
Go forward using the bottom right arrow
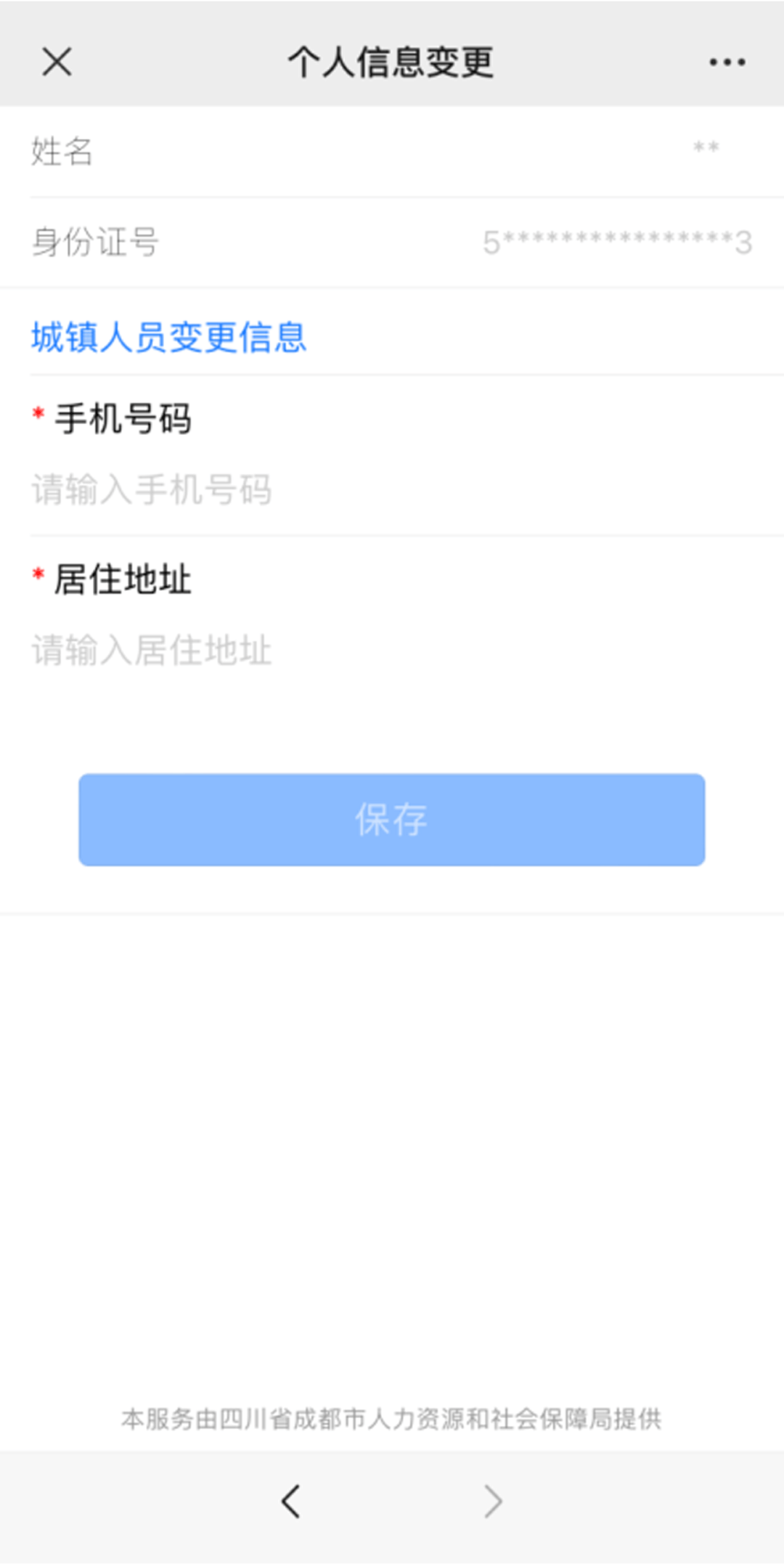(x=493, y=1502)
